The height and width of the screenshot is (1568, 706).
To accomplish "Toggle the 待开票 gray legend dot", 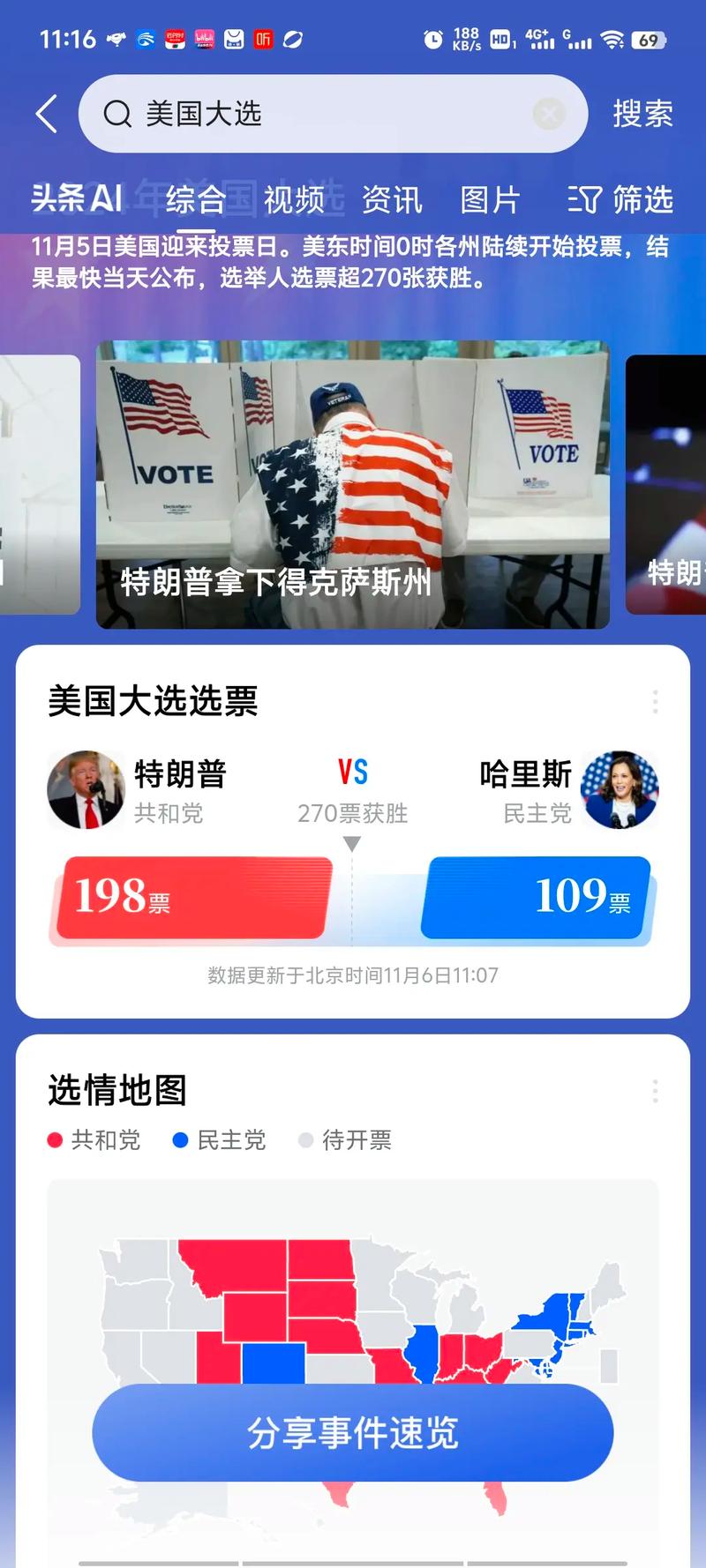I will point(305,1139).
